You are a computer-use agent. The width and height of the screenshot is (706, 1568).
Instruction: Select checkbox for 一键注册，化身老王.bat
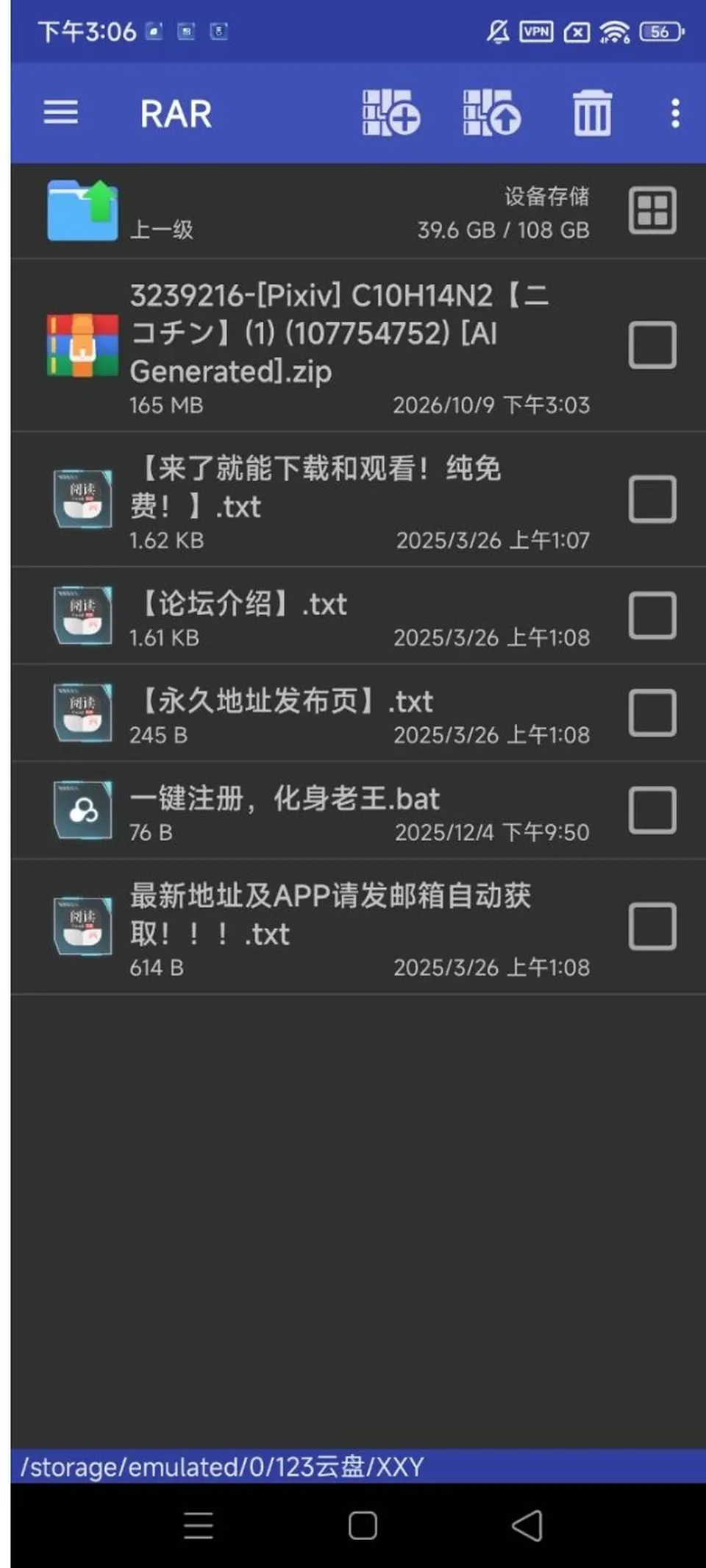tap(652, 810)
